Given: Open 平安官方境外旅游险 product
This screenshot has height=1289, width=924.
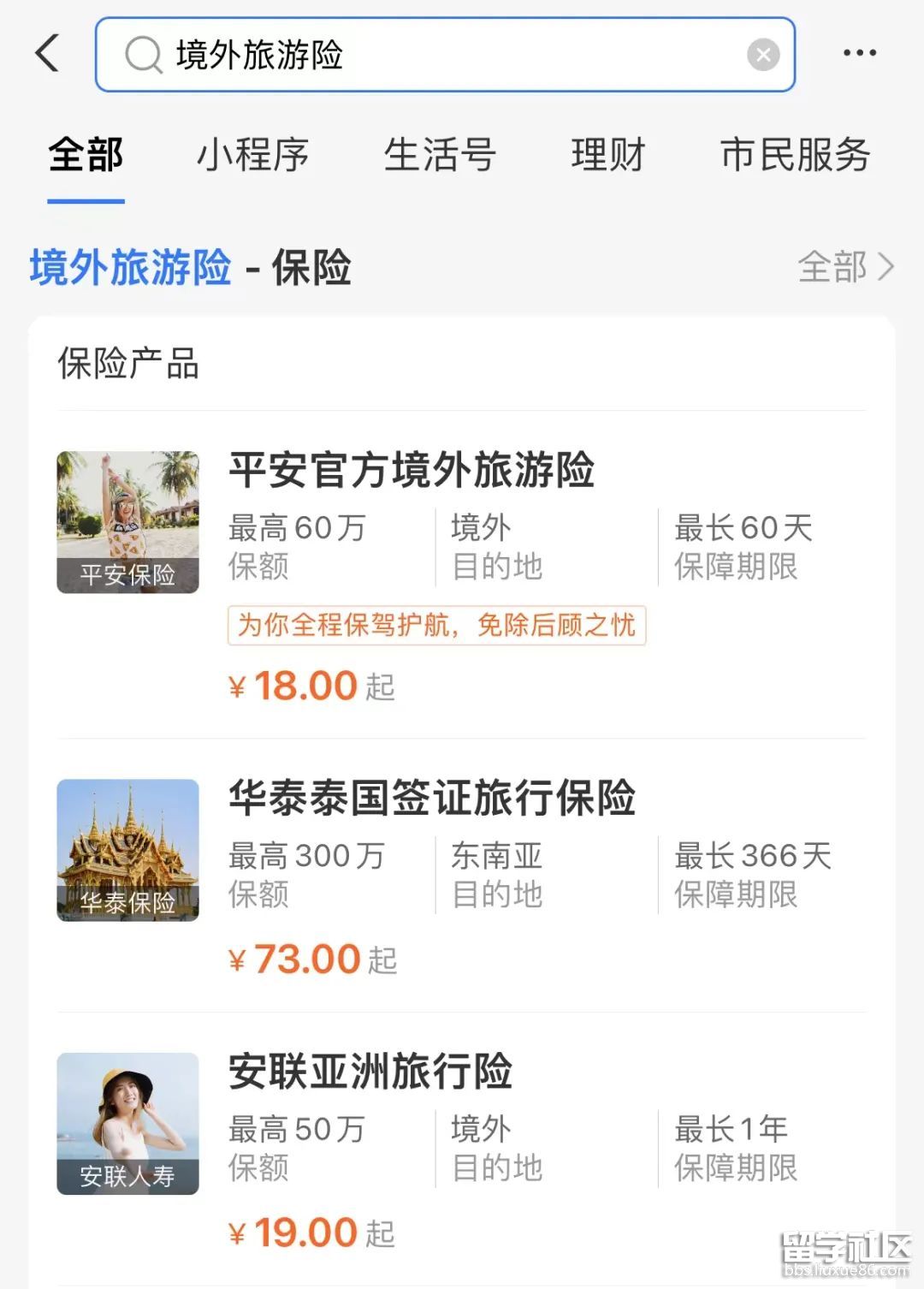Looking at the screenshot, I should 412,470.
